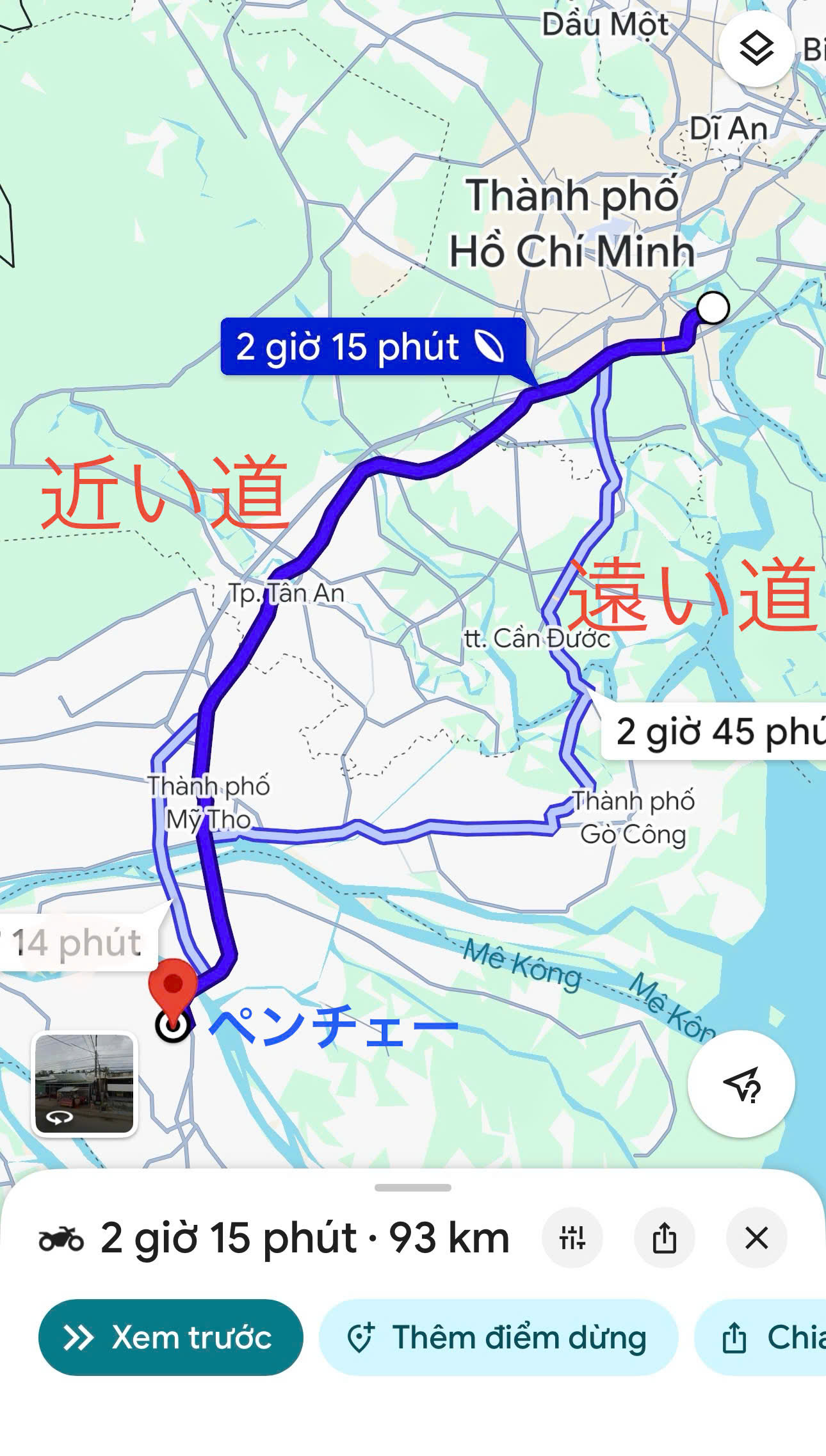Close the route directions panel
Viewport: 826px width, 1456px height.
tap(756, 1238)
